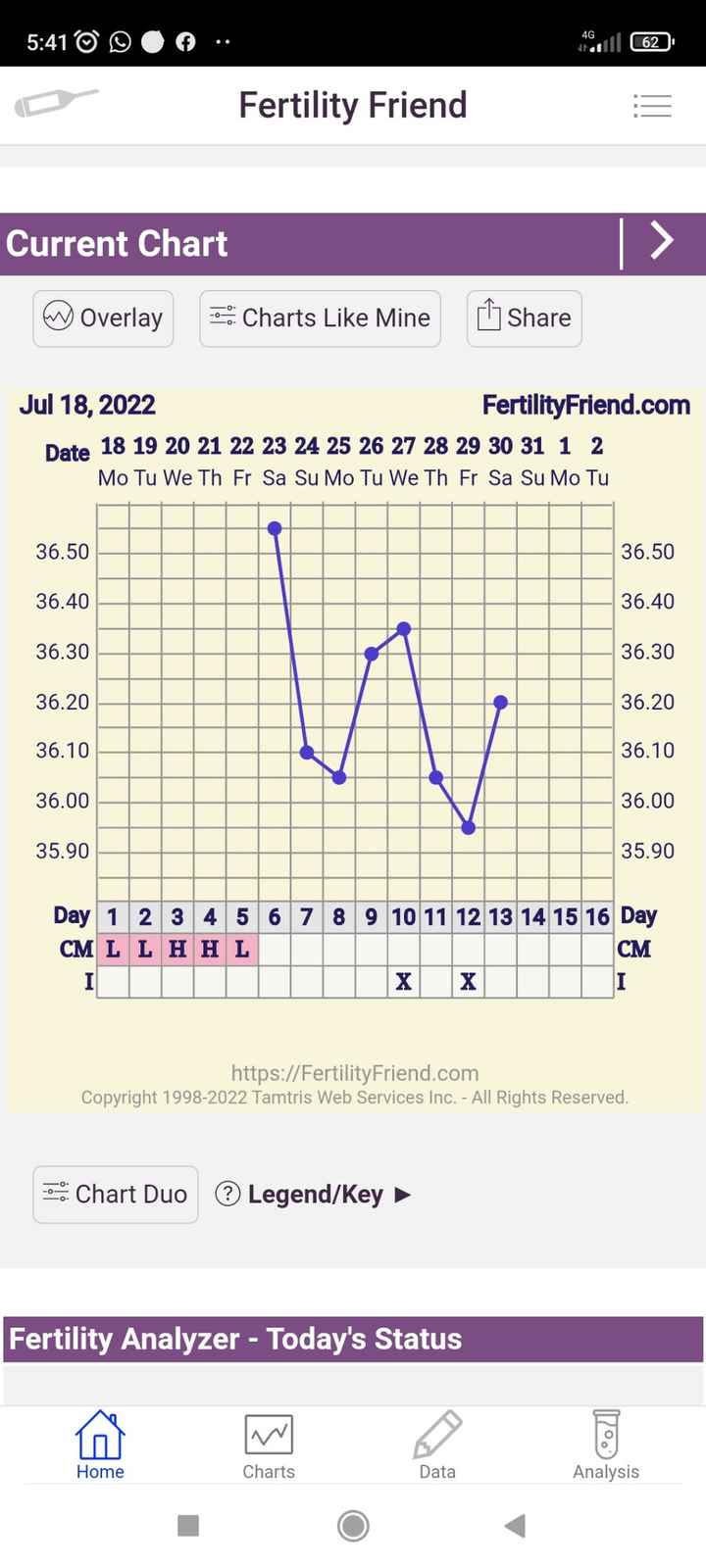Tap the thermometer icon in header

(56, 102)
